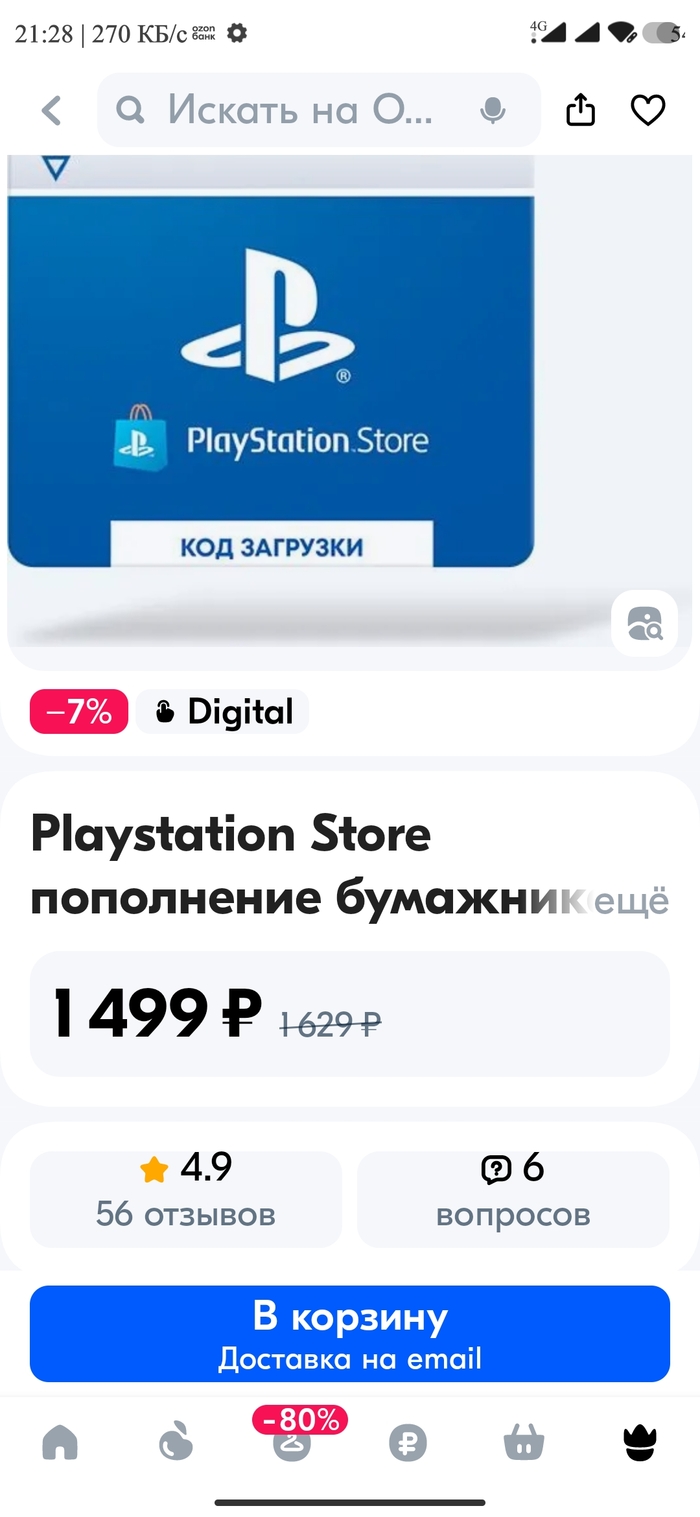Open the Ozon Fresh tab

[176, 1443]
